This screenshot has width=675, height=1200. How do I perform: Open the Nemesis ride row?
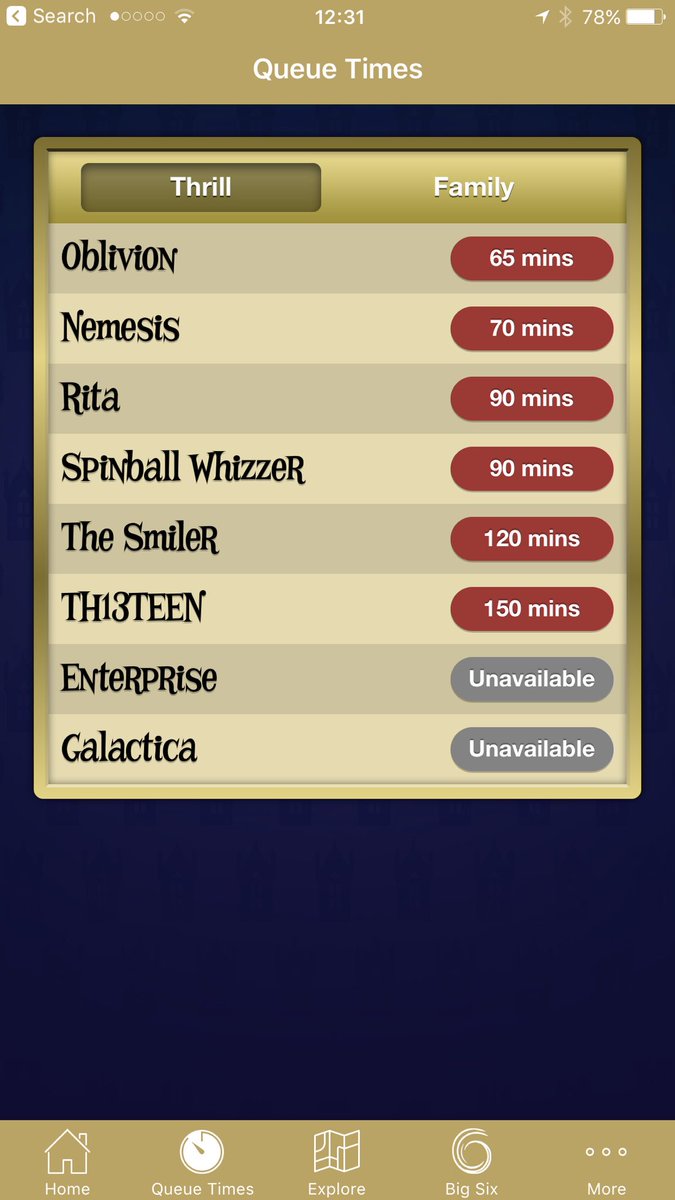coord(337,328)
